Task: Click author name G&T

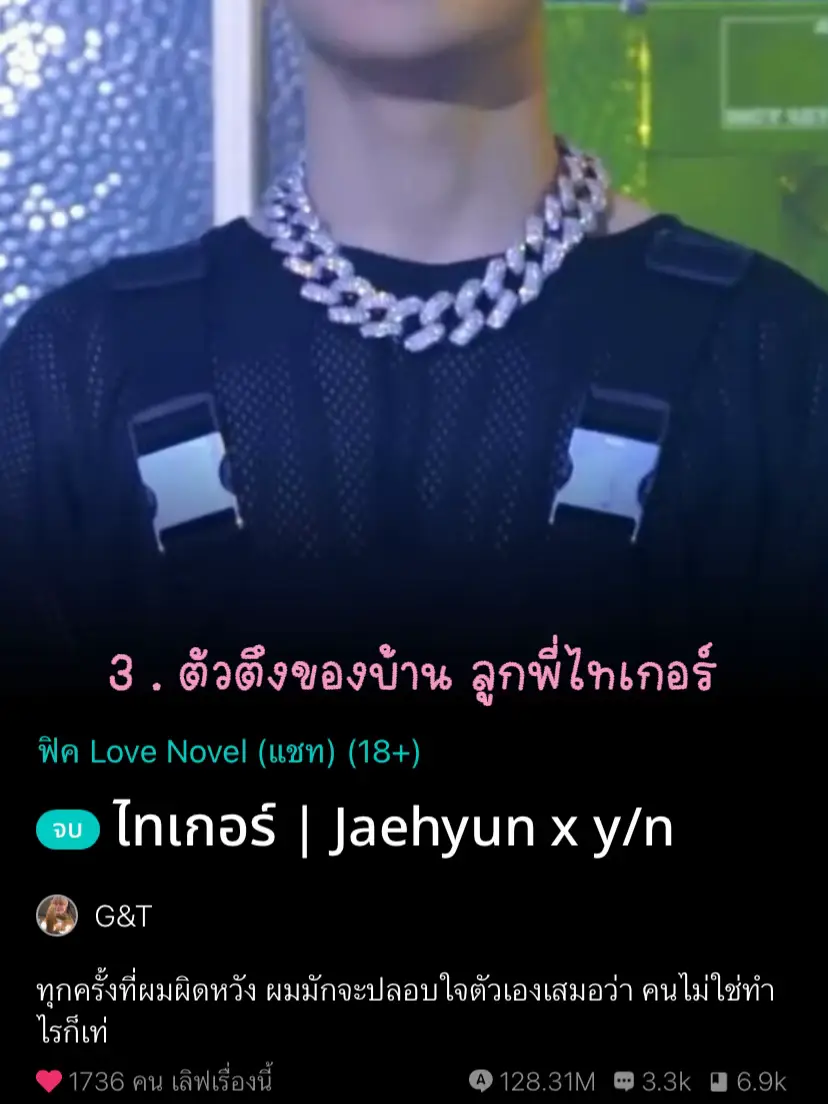Action: 122,915
